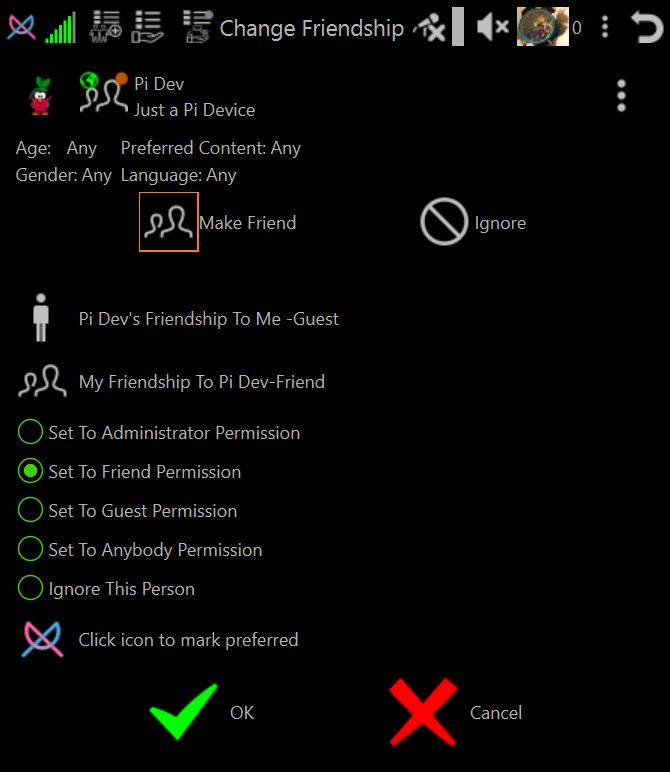Open the first list icon in title bar
670x772 pixels.
tap(106, 27)
